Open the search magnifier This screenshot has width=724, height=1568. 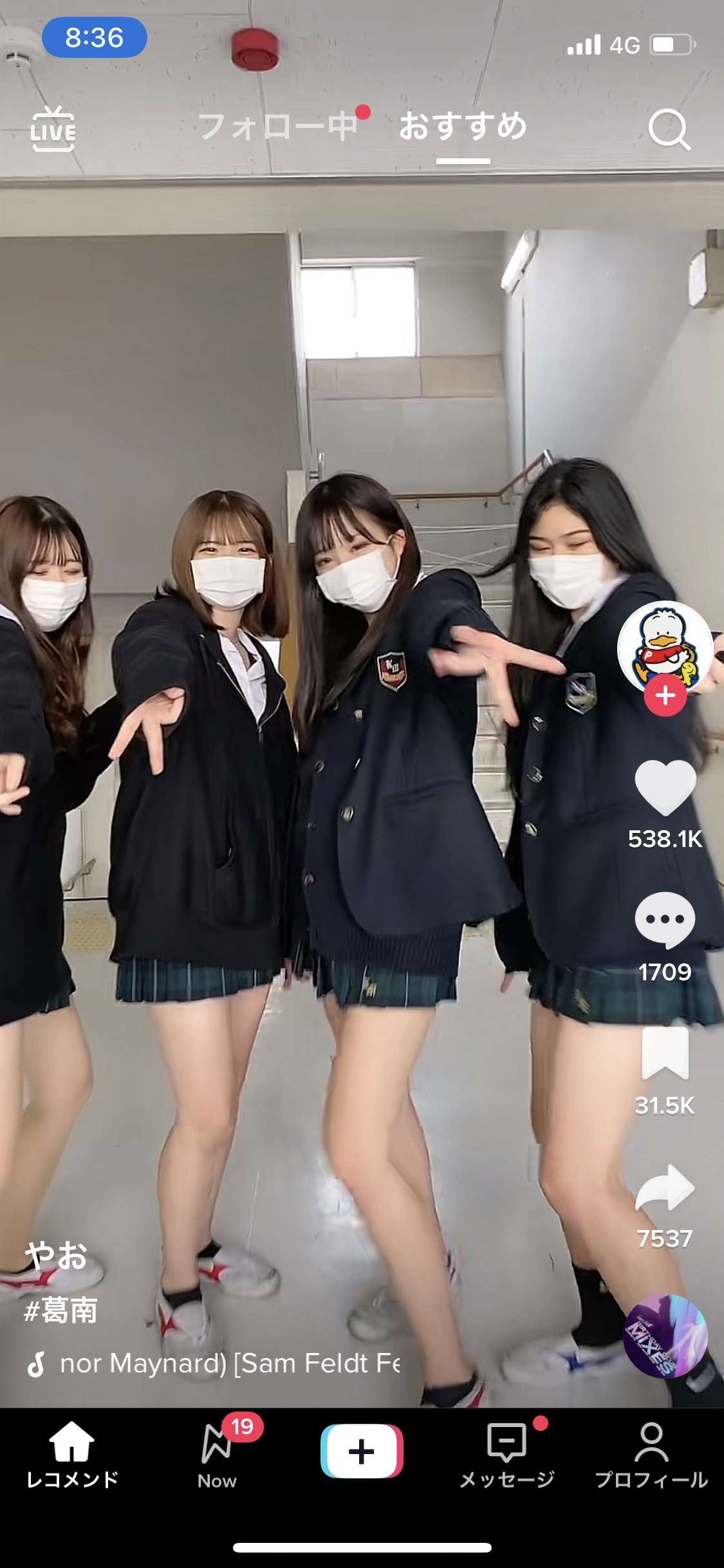point(669,129)
